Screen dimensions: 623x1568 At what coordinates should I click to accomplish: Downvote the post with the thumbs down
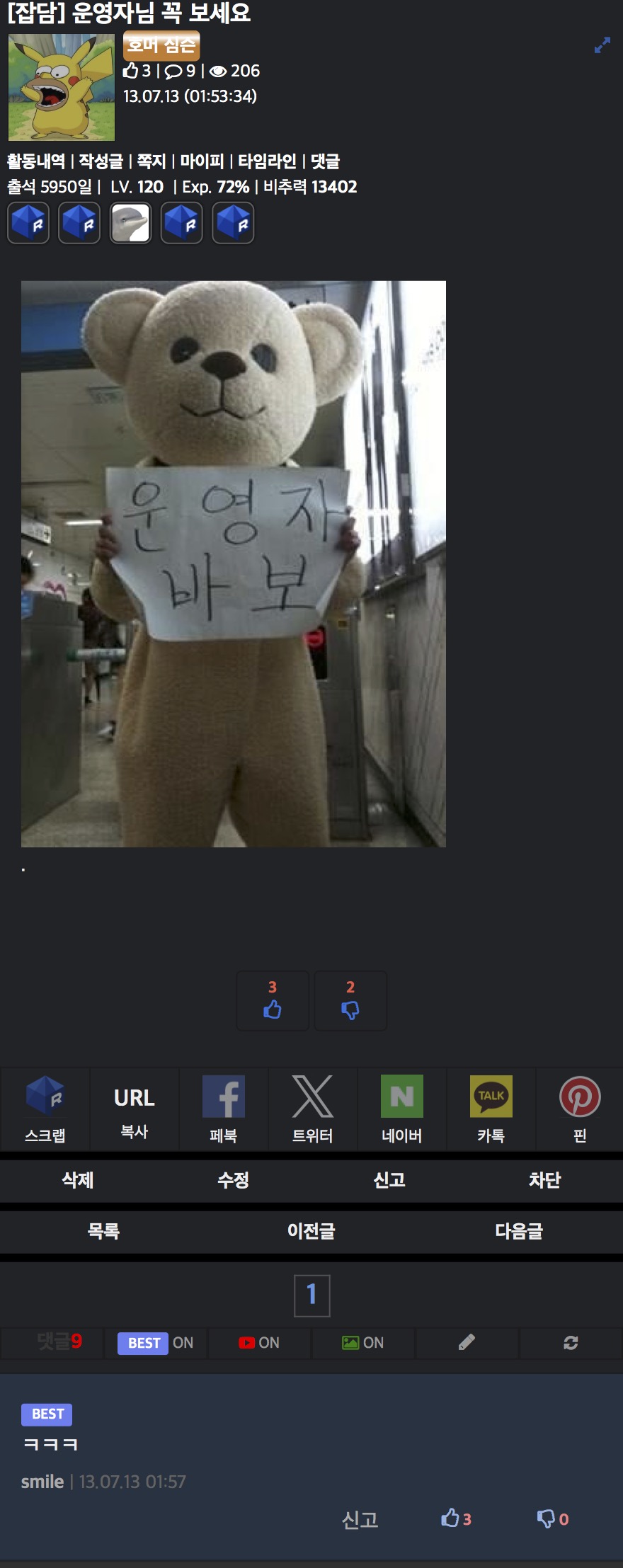click(350, 1001)
